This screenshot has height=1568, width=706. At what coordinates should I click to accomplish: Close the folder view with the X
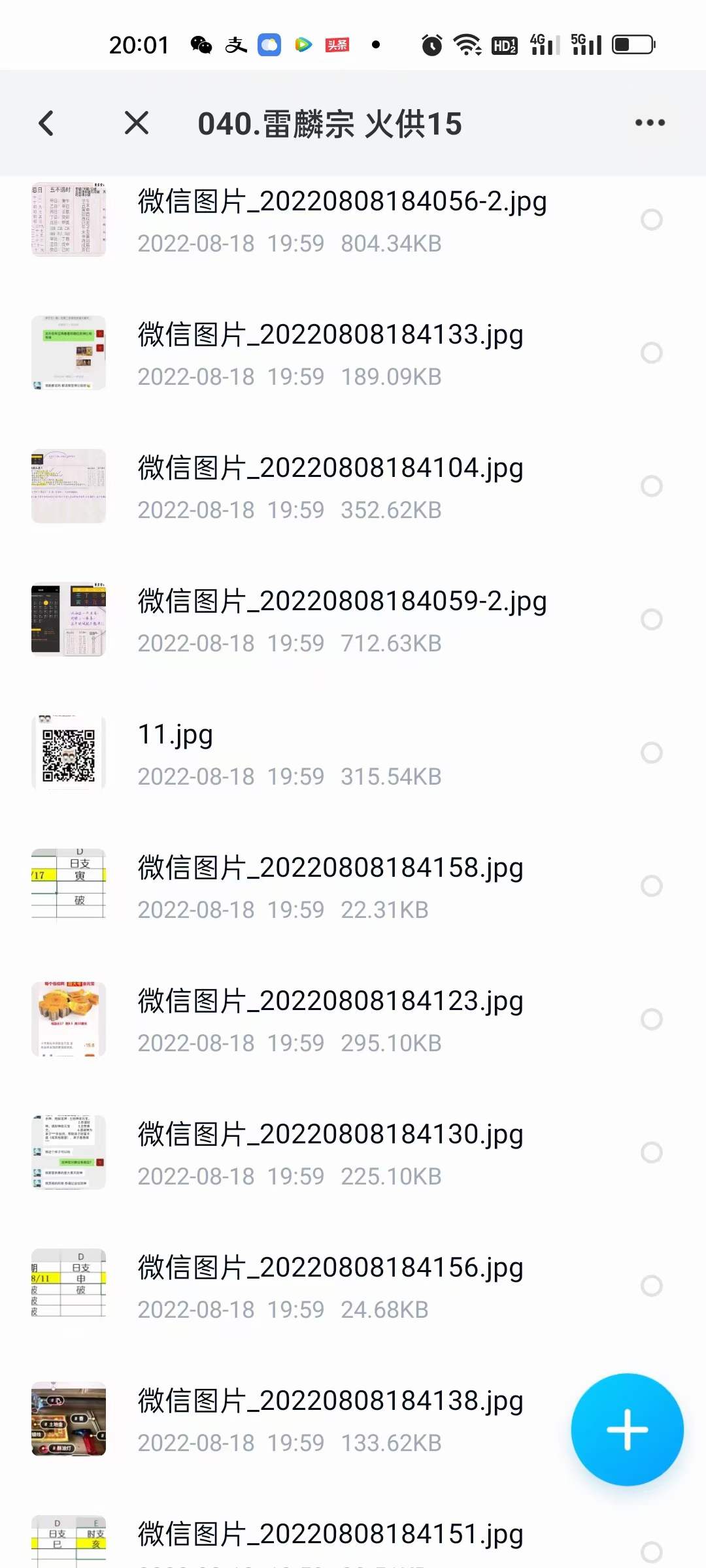point(136,123)
